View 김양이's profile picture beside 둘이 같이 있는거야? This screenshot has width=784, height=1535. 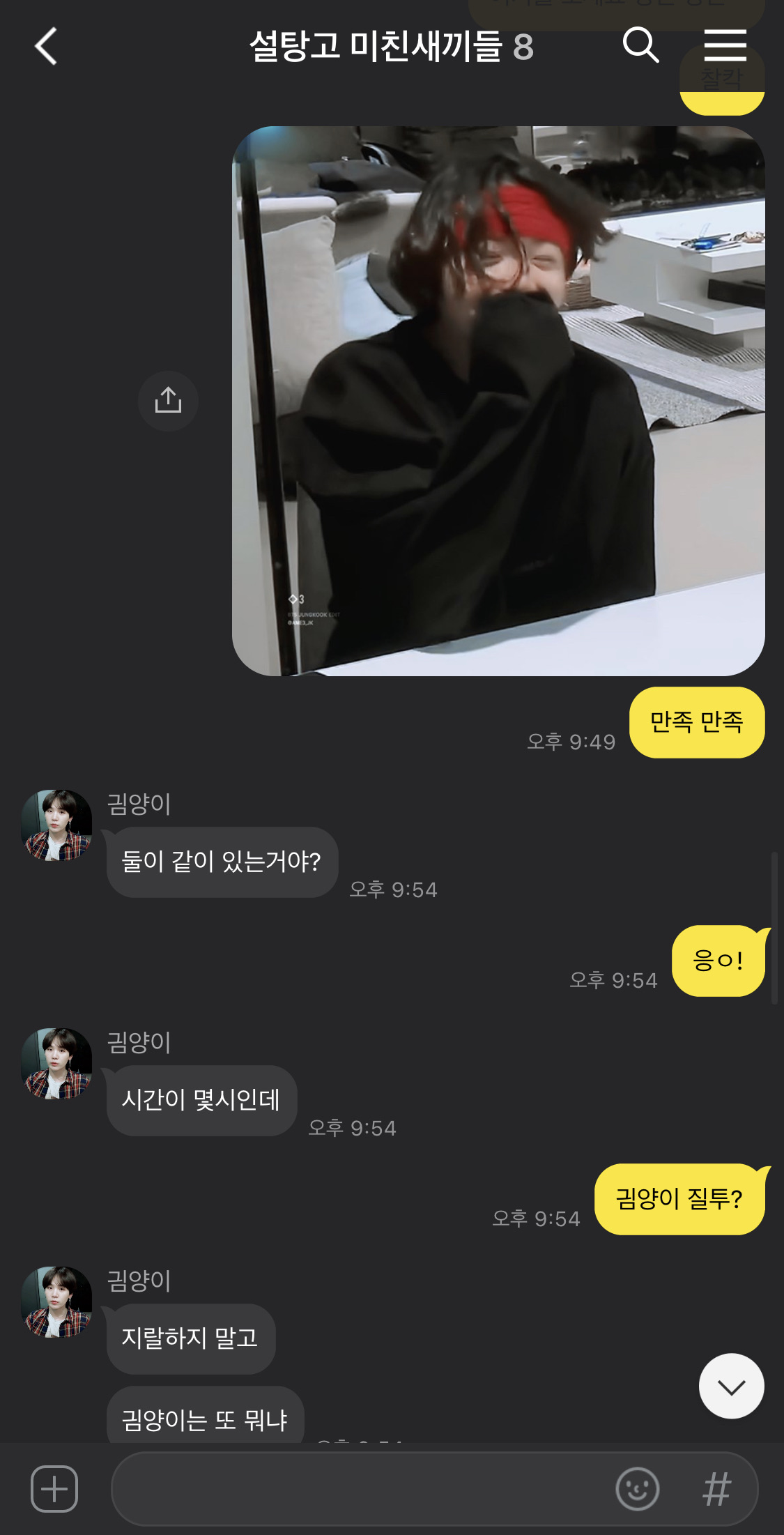pos(57,825)
